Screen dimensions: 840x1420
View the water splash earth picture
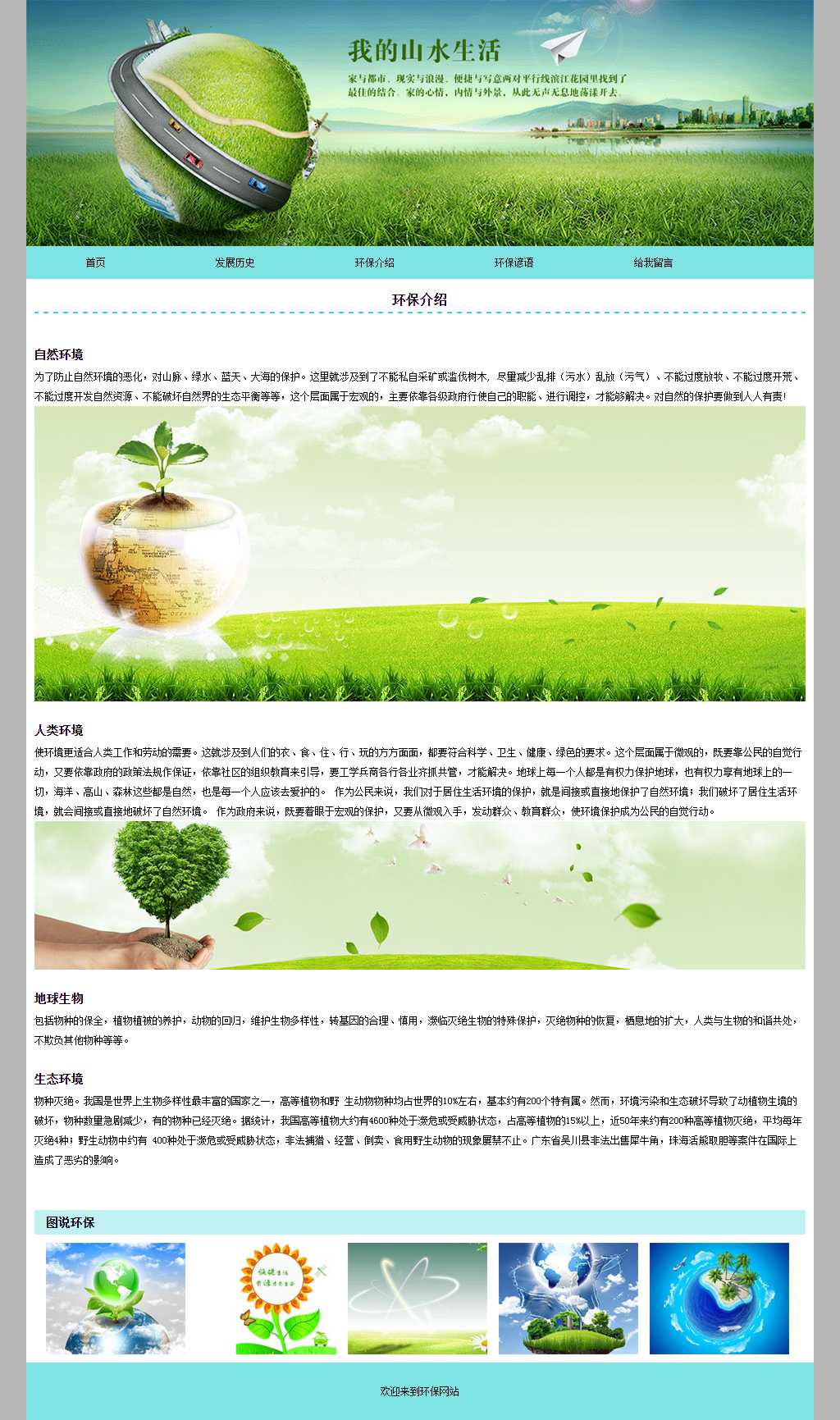[x=568, y=1298]
